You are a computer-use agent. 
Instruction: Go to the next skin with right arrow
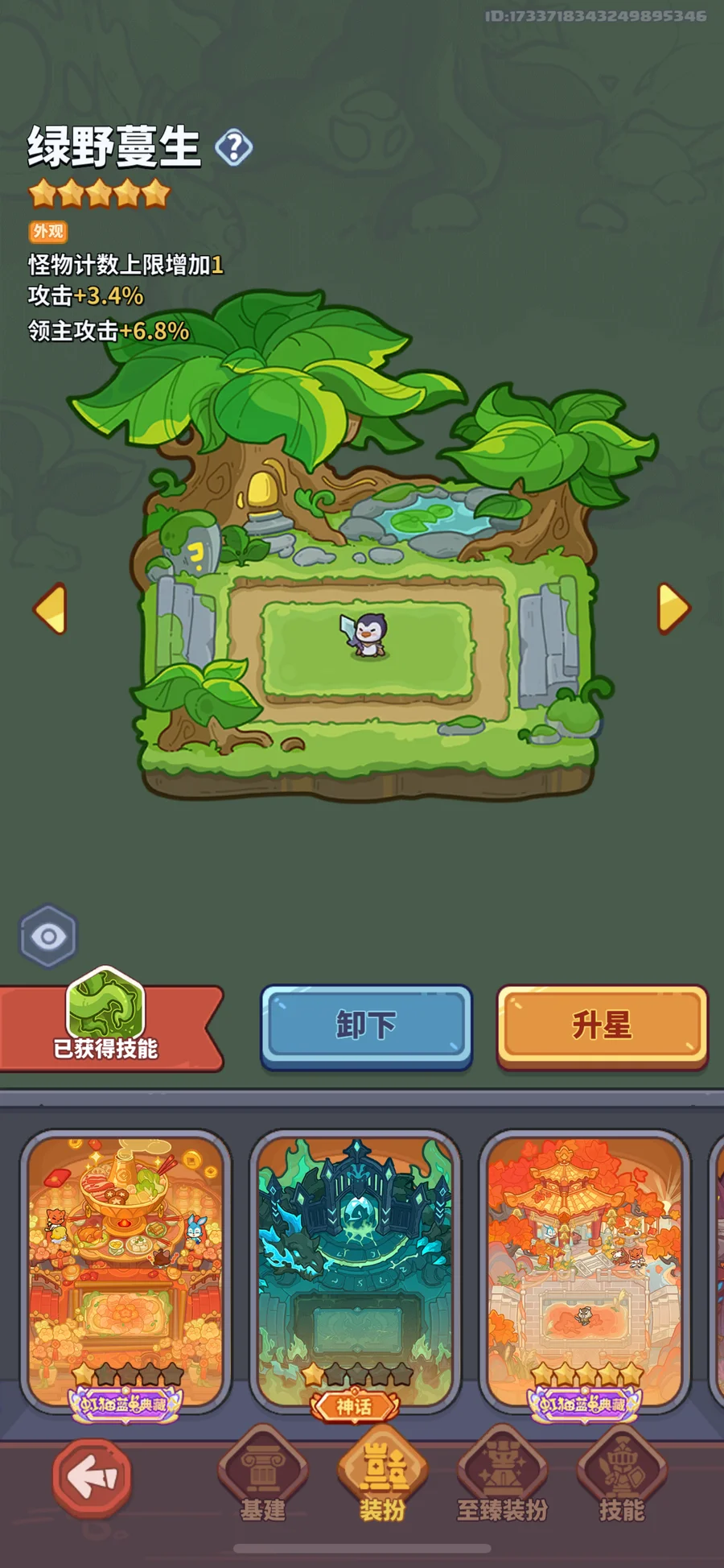[x=673, y=609]
